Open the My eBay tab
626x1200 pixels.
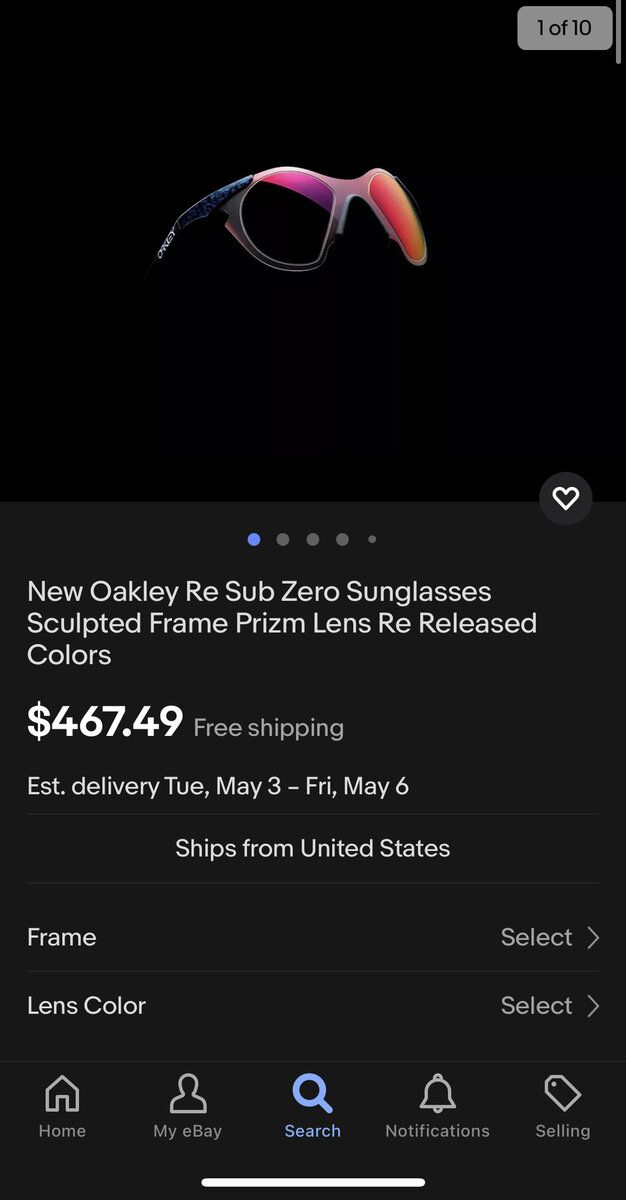(x=187, y=1107)
